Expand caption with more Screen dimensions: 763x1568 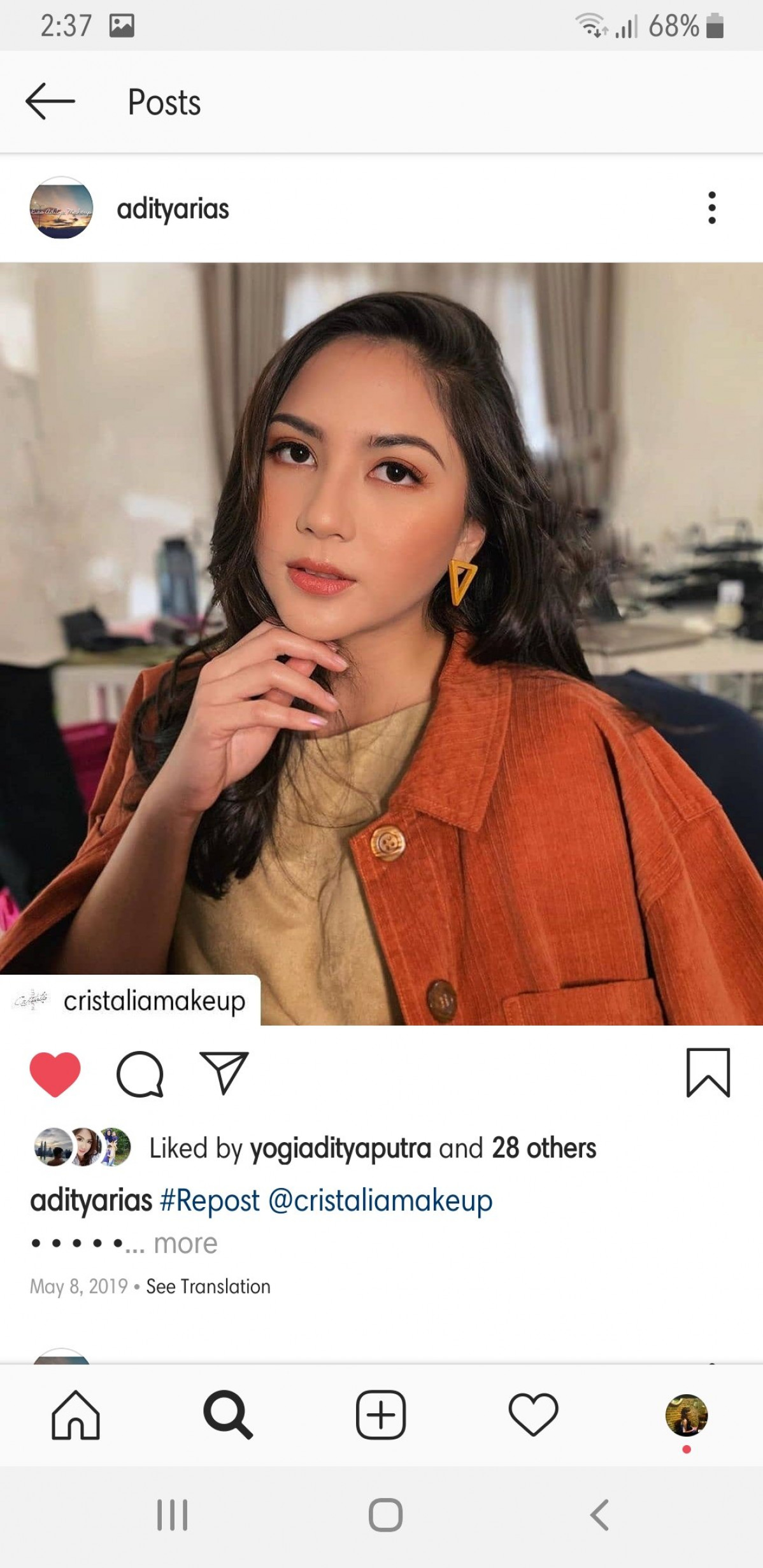click(185, 1243)
